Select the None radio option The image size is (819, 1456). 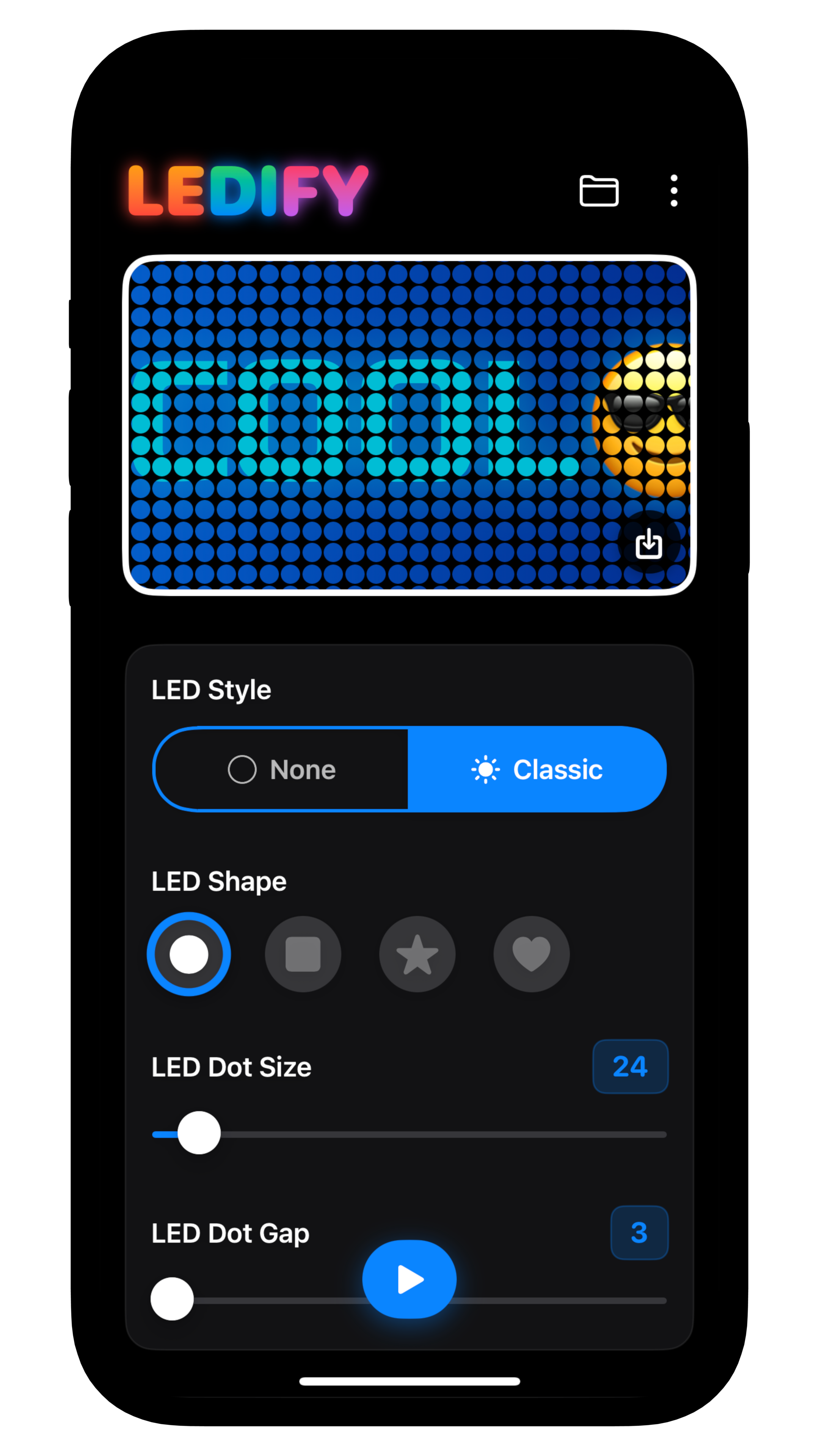coord(243,769)
